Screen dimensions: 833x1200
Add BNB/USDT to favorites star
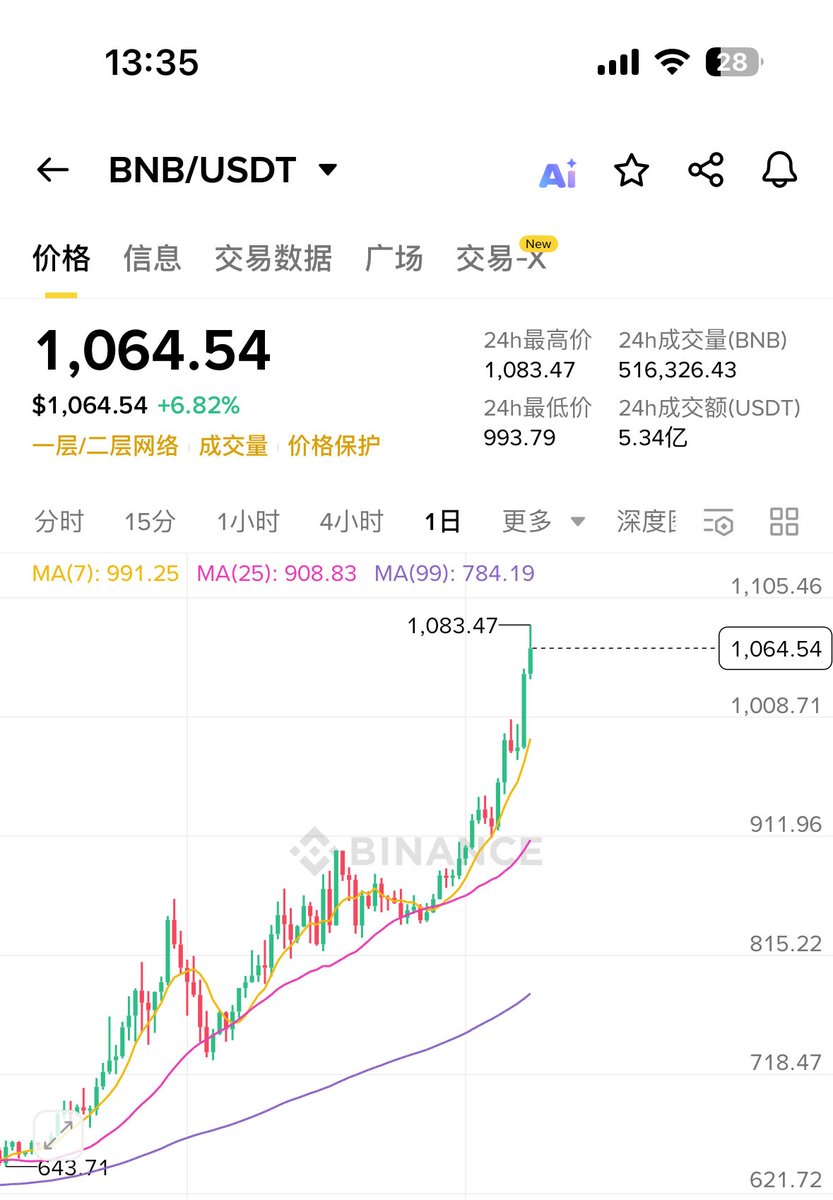point(631,171)
